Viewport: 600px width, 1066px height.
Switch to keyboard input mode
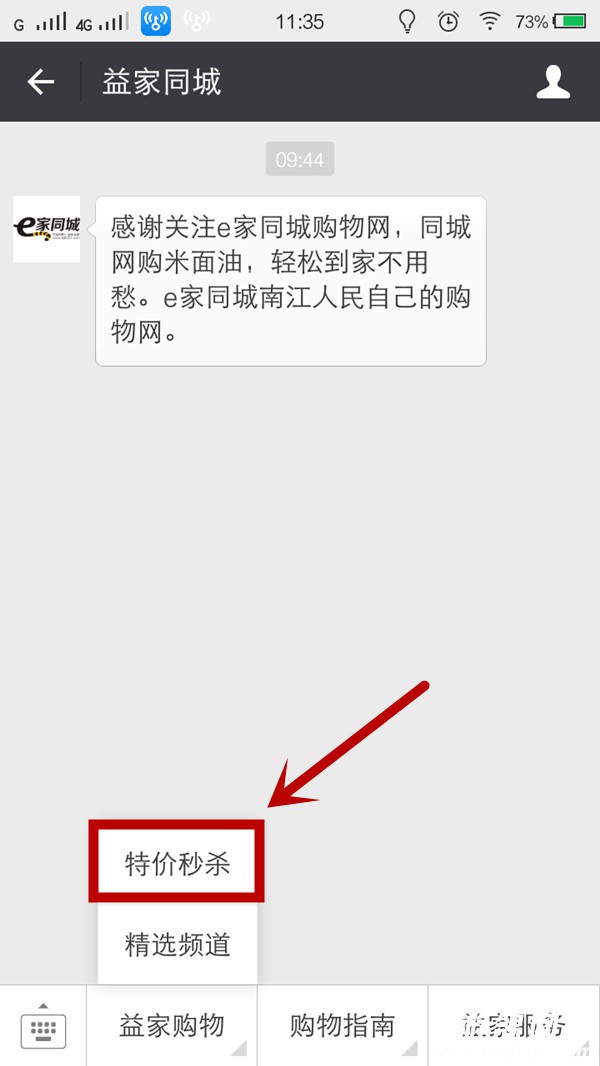pos(43,1027)
